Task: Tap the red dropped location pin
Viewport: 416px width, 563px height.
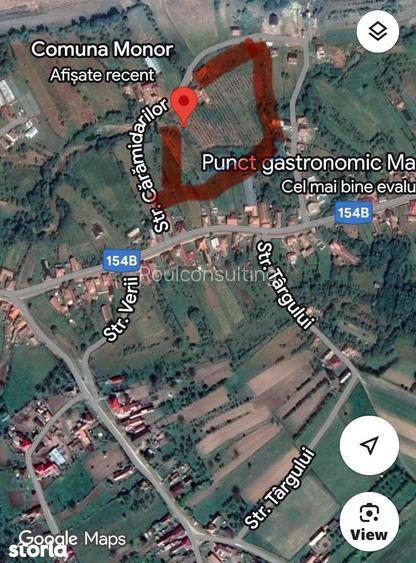Action: pos(184,106)
